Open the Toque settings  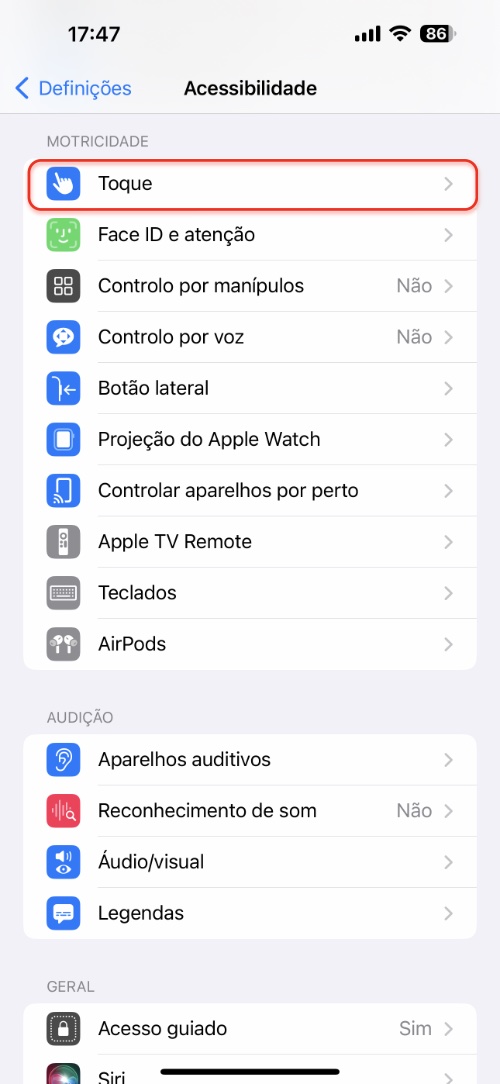click(x=250, y=184)
